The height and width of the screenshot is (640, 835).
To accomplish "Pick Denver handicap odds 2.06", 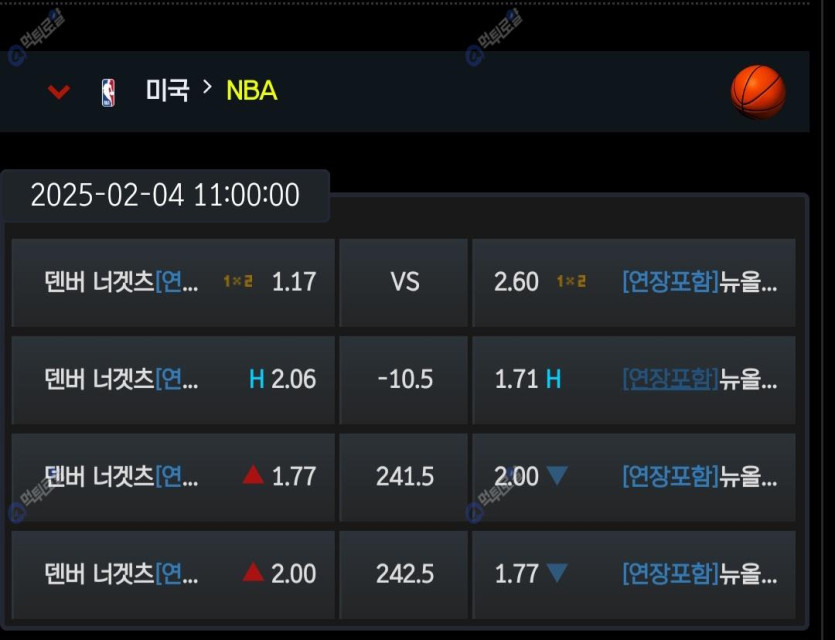I will coord(173,379).
